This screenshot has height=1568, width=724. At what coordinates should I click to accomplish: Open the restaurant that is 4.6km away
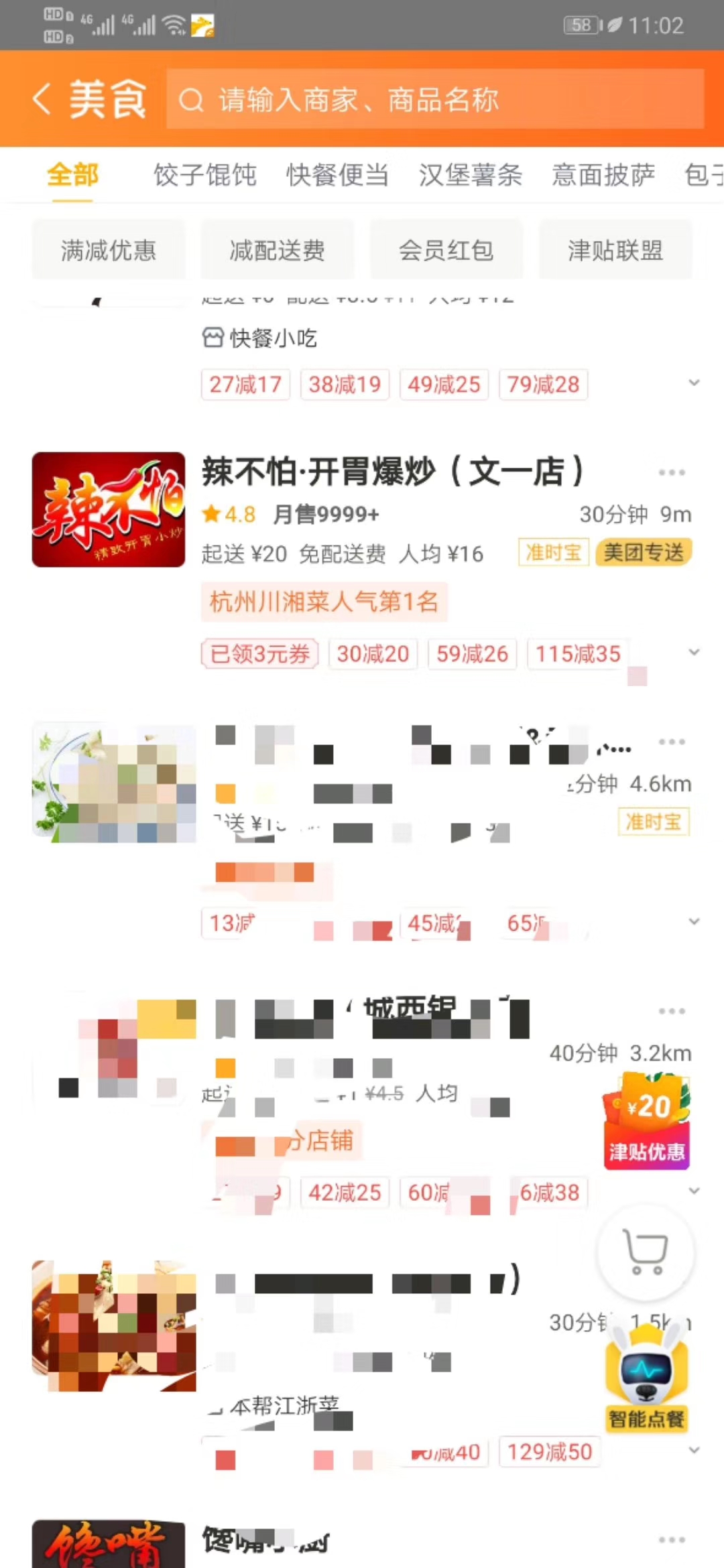(402, 784)
